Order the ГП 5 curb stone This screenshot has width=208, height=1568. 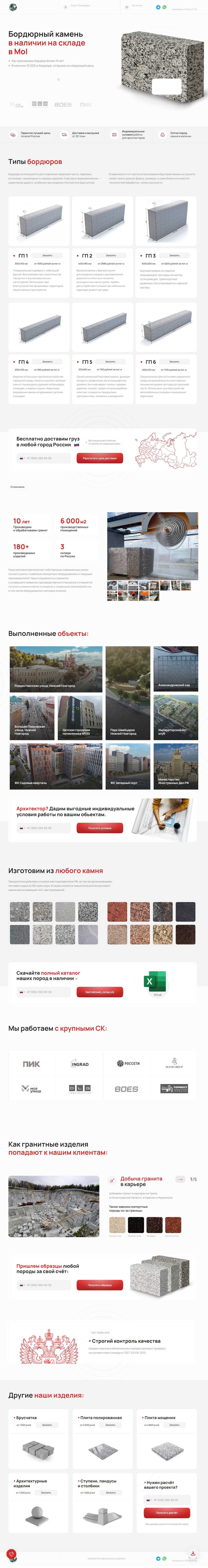(x=110, y=362)
